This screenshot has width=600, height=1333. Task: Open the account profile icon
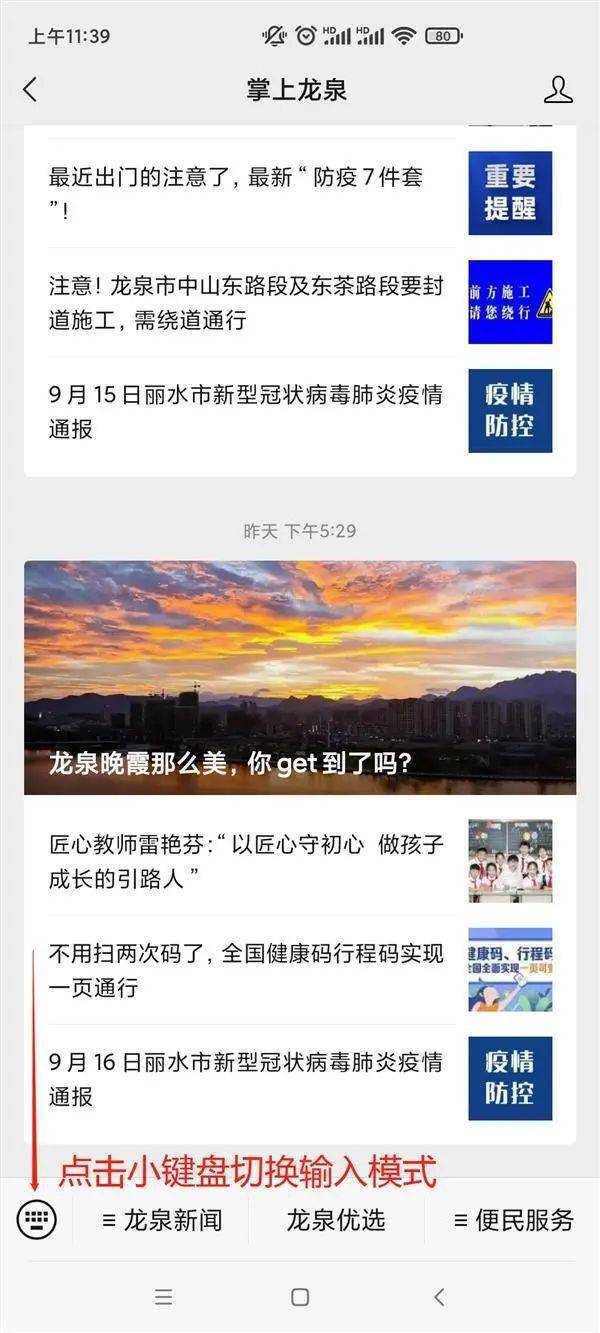tap(558, 90)
